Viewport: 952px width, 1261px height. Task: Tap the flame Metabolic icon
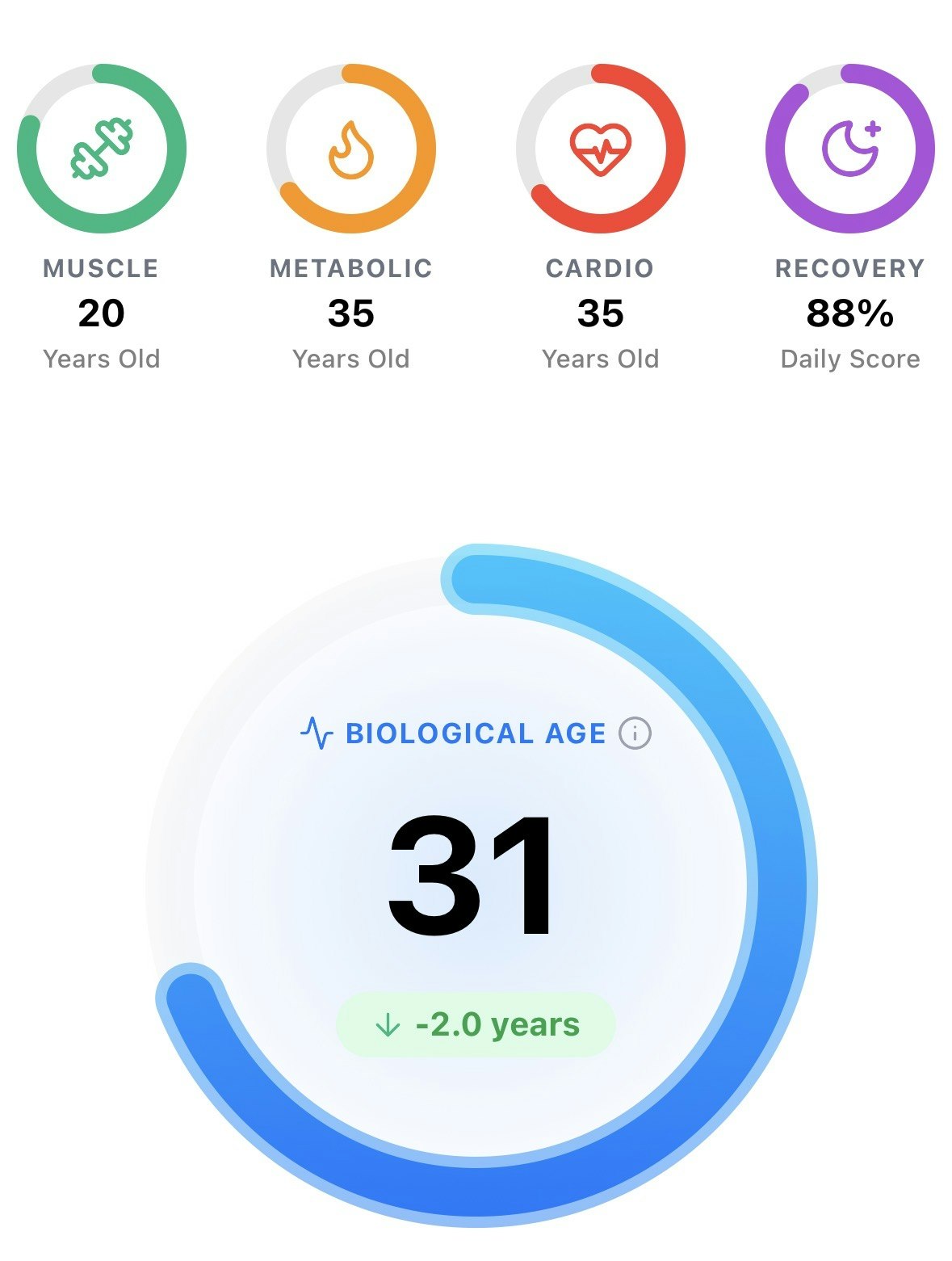pos(351,149)
